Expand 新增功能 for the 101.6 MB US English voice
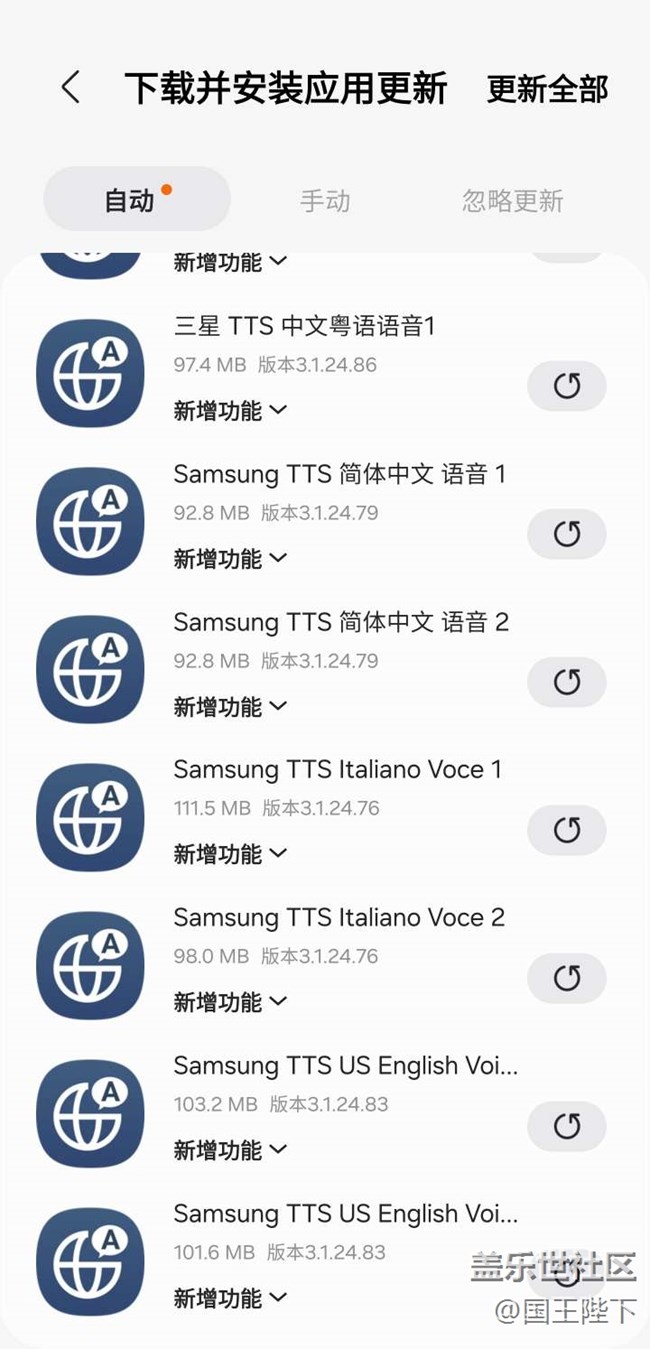 click(x=231, y=1298)
